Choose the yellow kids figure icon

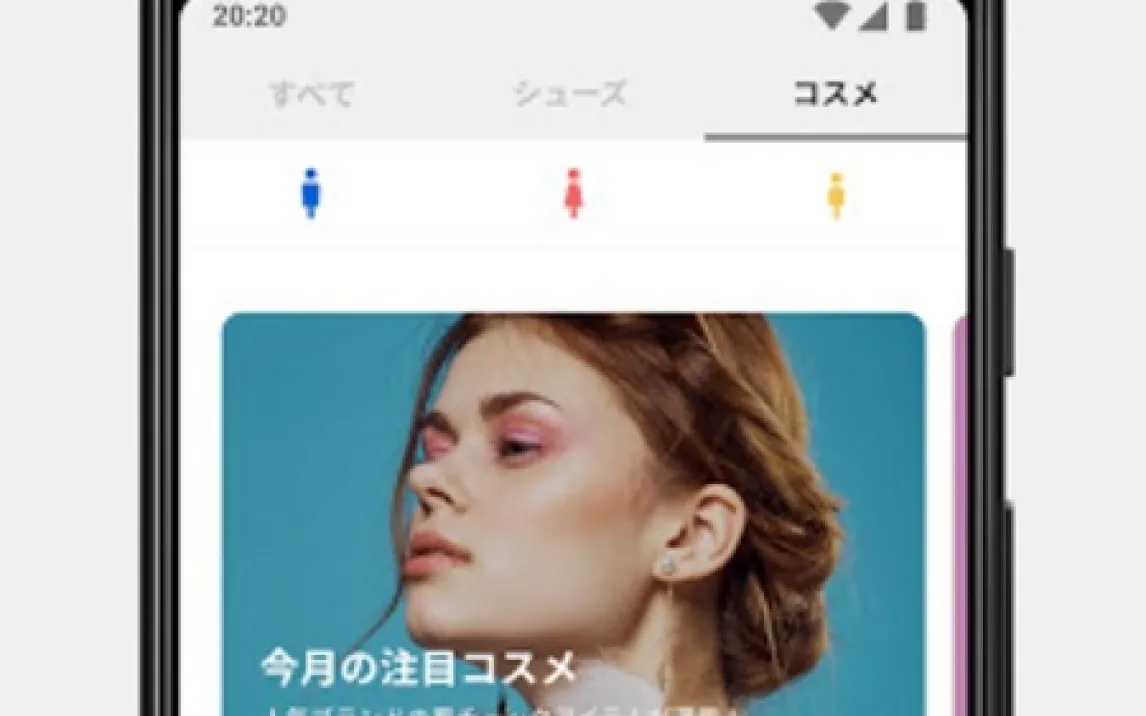(x=836, y=195)
